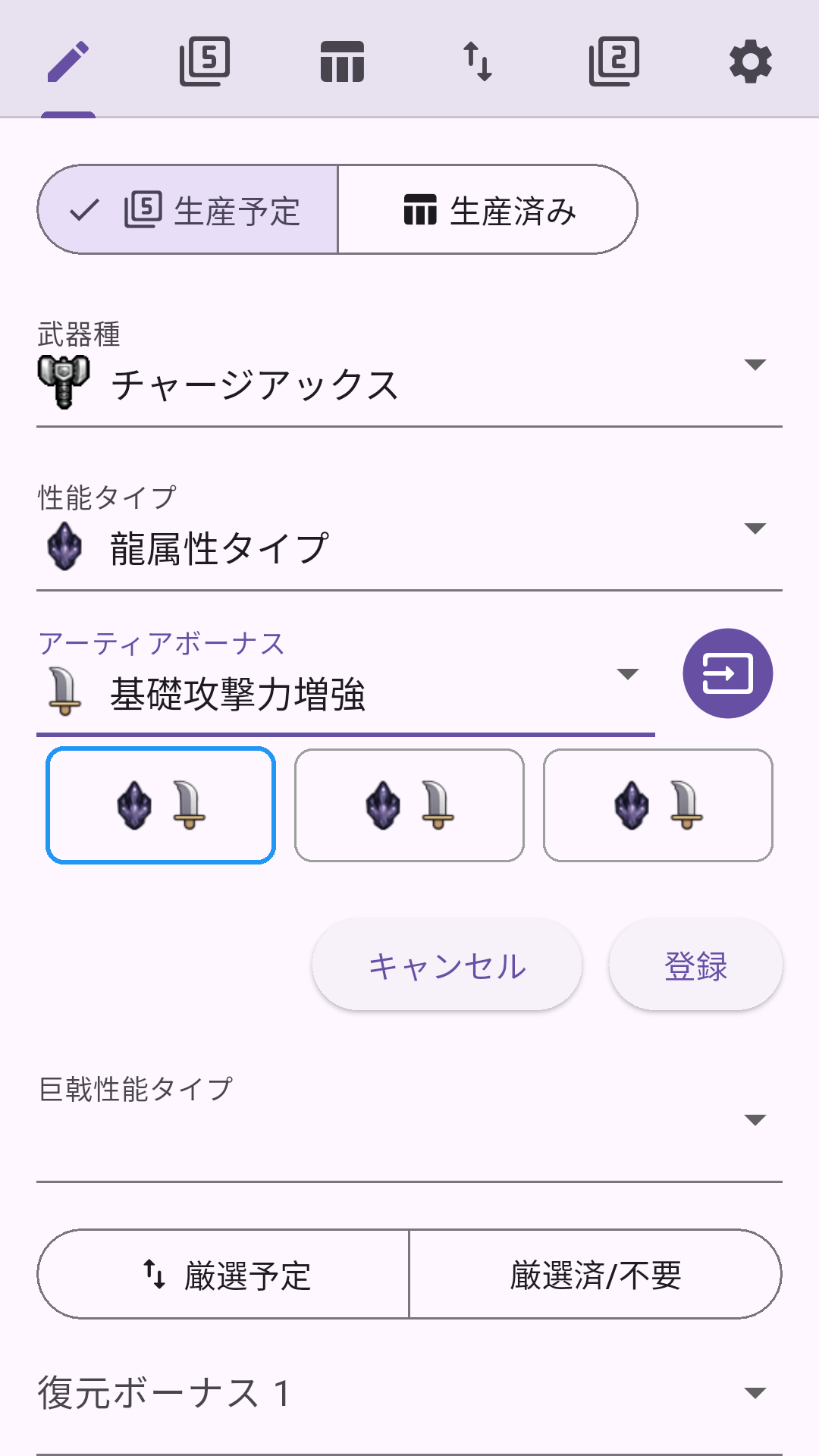The height and width of the screenshot is (1456, 819).
Task: Select the 生産済み toggle option
Action: coord(488,211)
